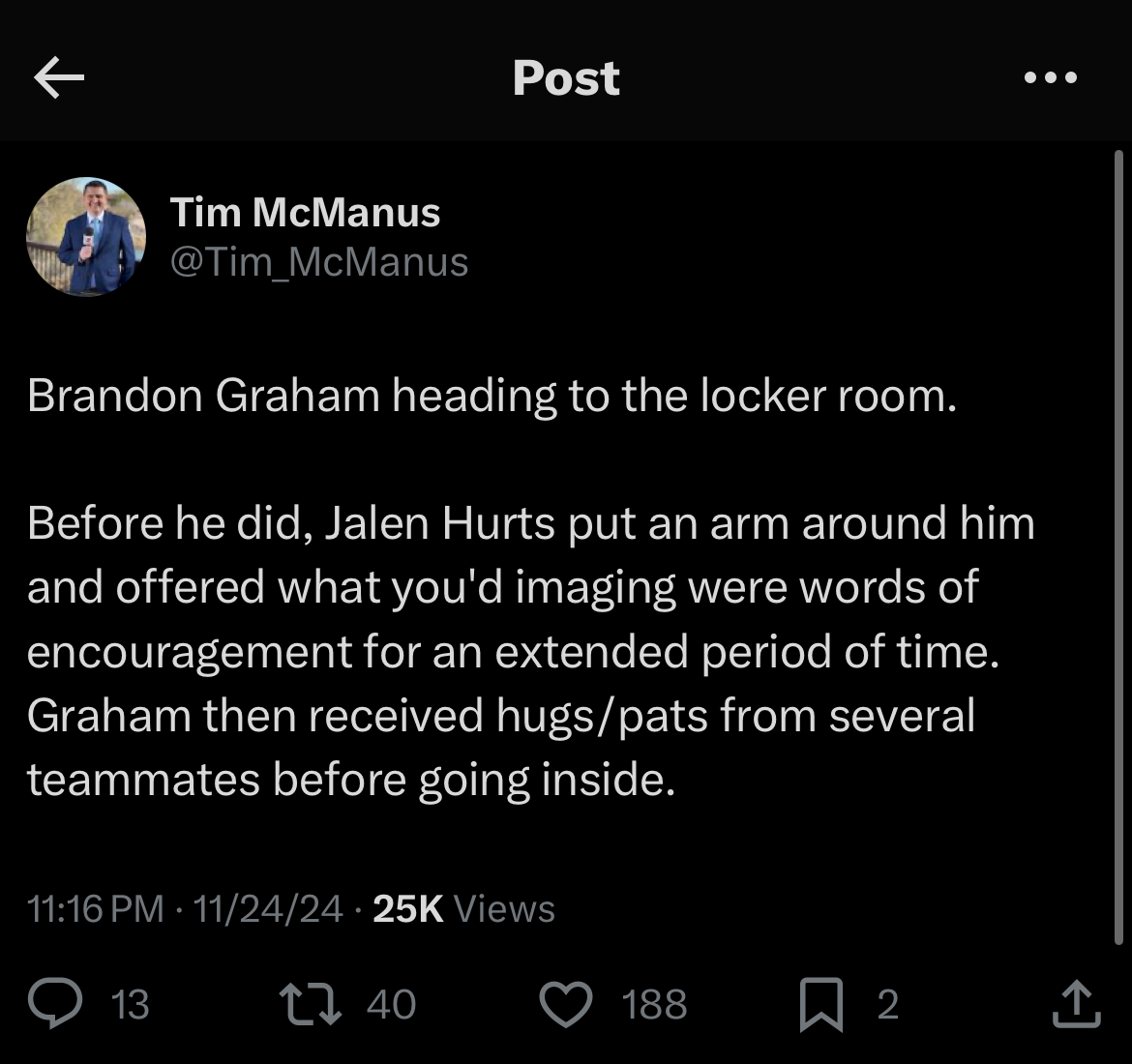This screenshot has width=1132, height=1064.
Task: Reply to the post via comment icon
Action: pos(55,1003)
